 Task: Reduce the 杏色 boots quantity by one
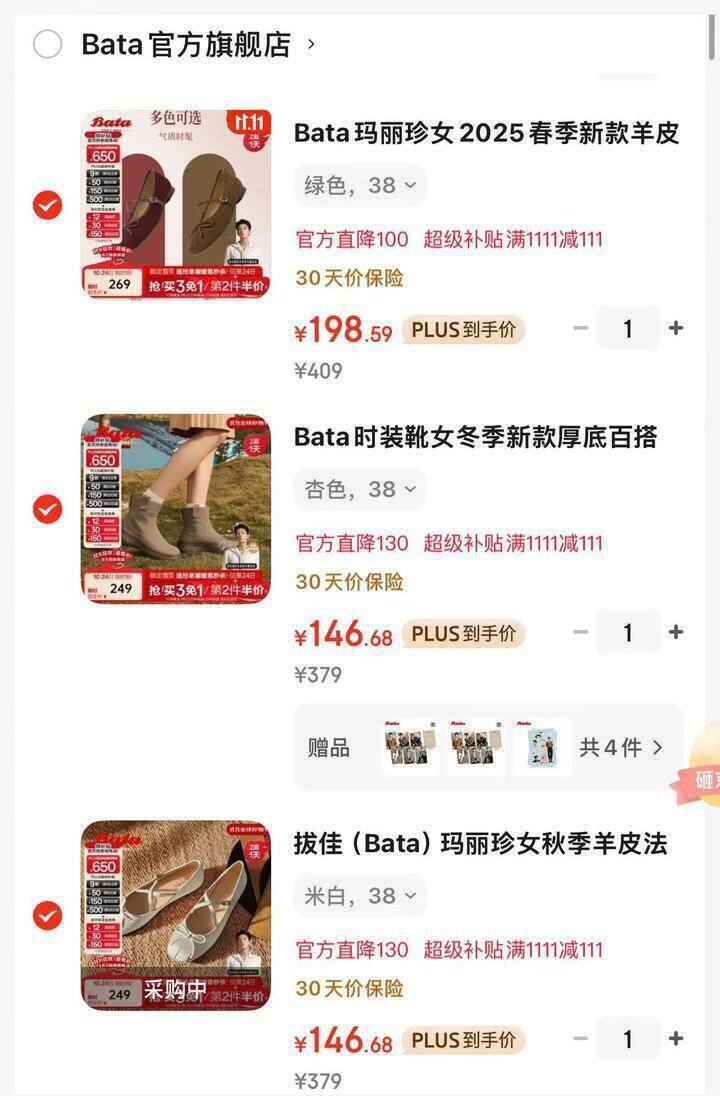click(x=580, y=632)
